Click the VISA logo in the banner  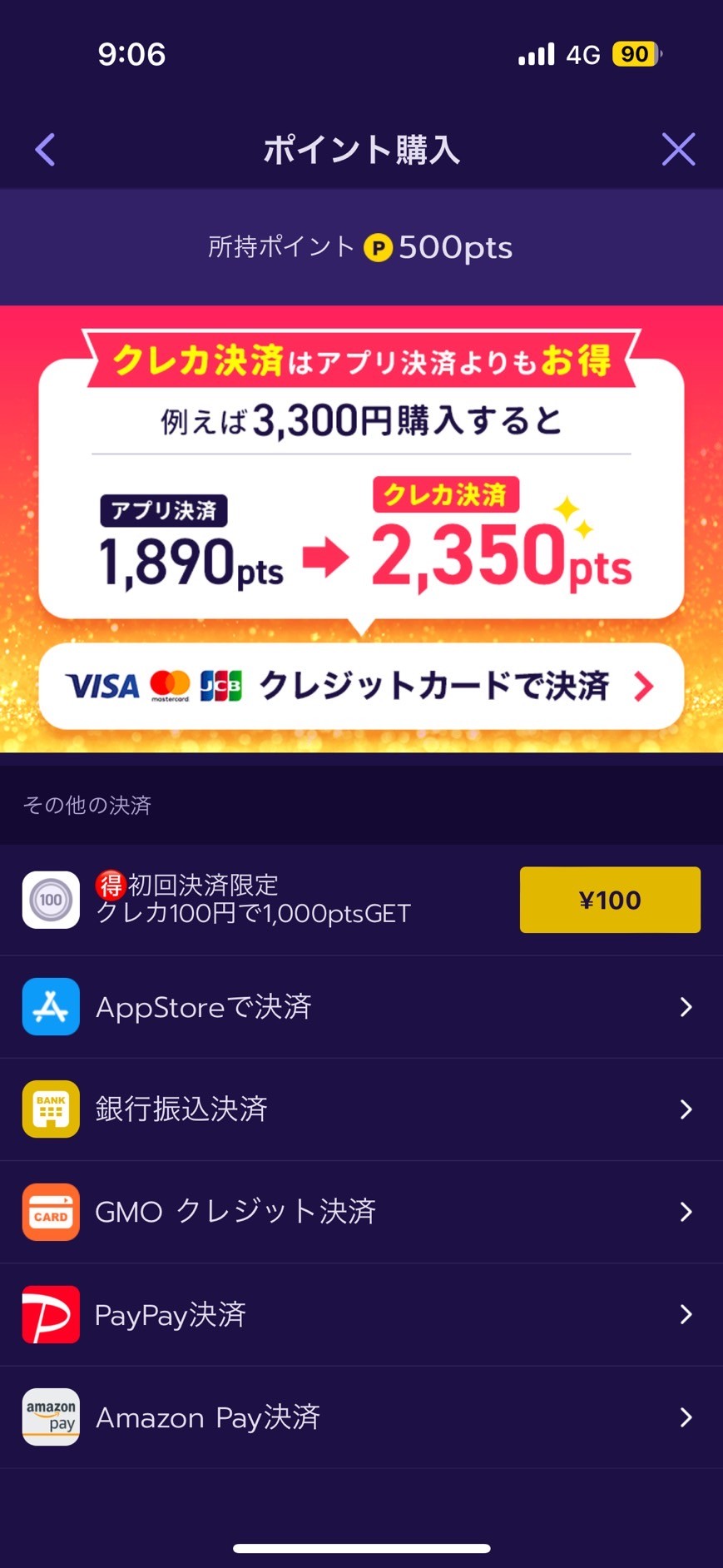102,685
